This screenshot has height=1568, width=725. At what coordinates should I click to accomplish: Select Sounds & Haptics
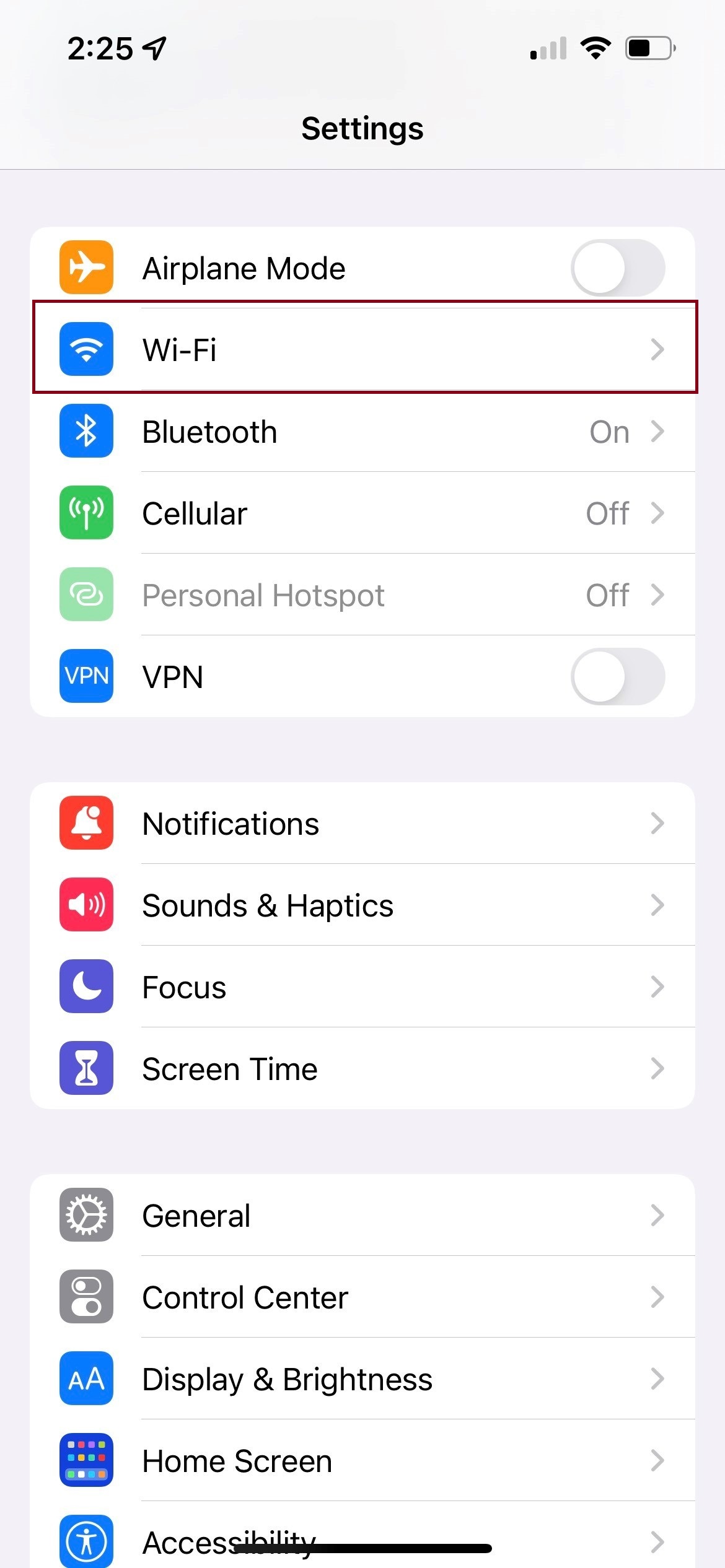pyautogui.click(x=362, y=905)
